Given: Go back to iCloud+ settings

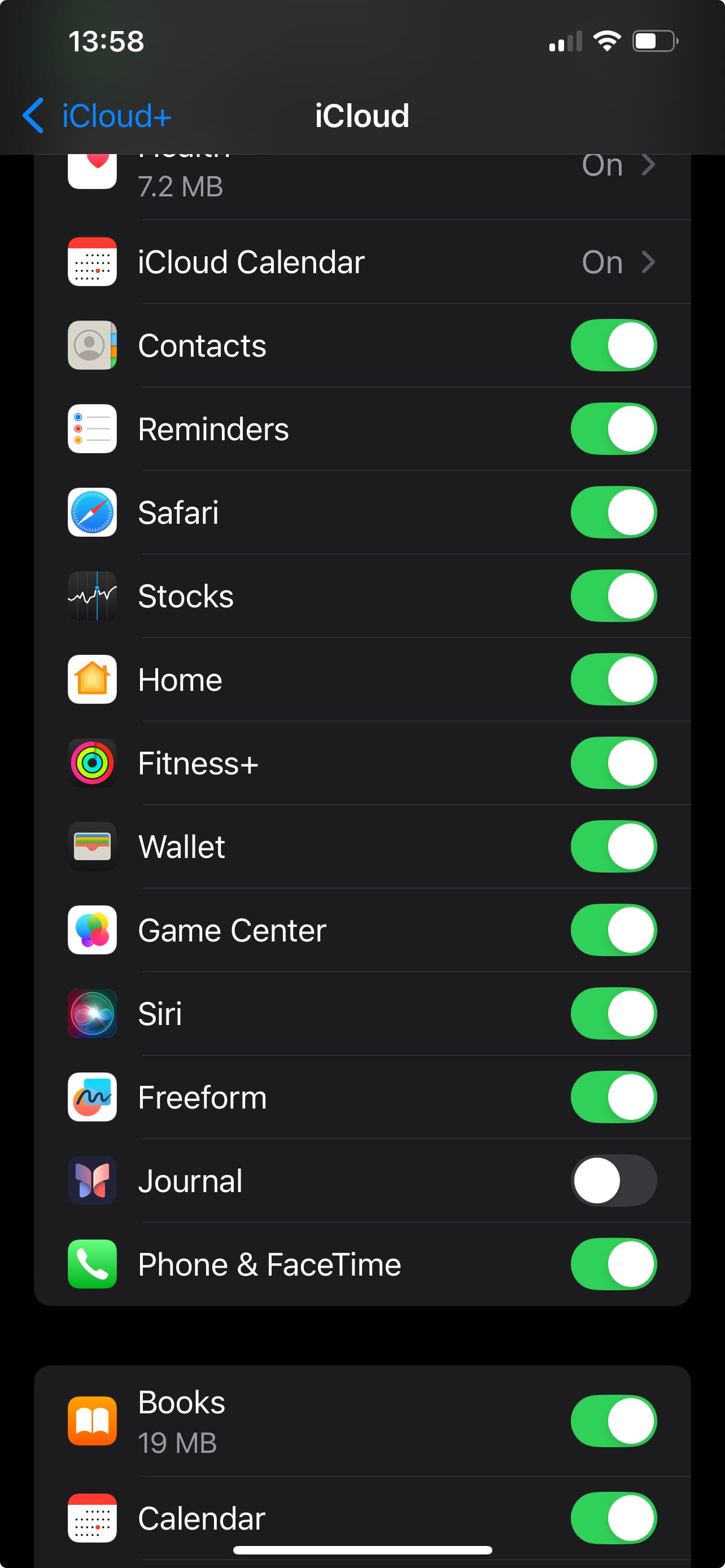Looking at the screenshot, I should pyautogui.click(x=97, y=116).
